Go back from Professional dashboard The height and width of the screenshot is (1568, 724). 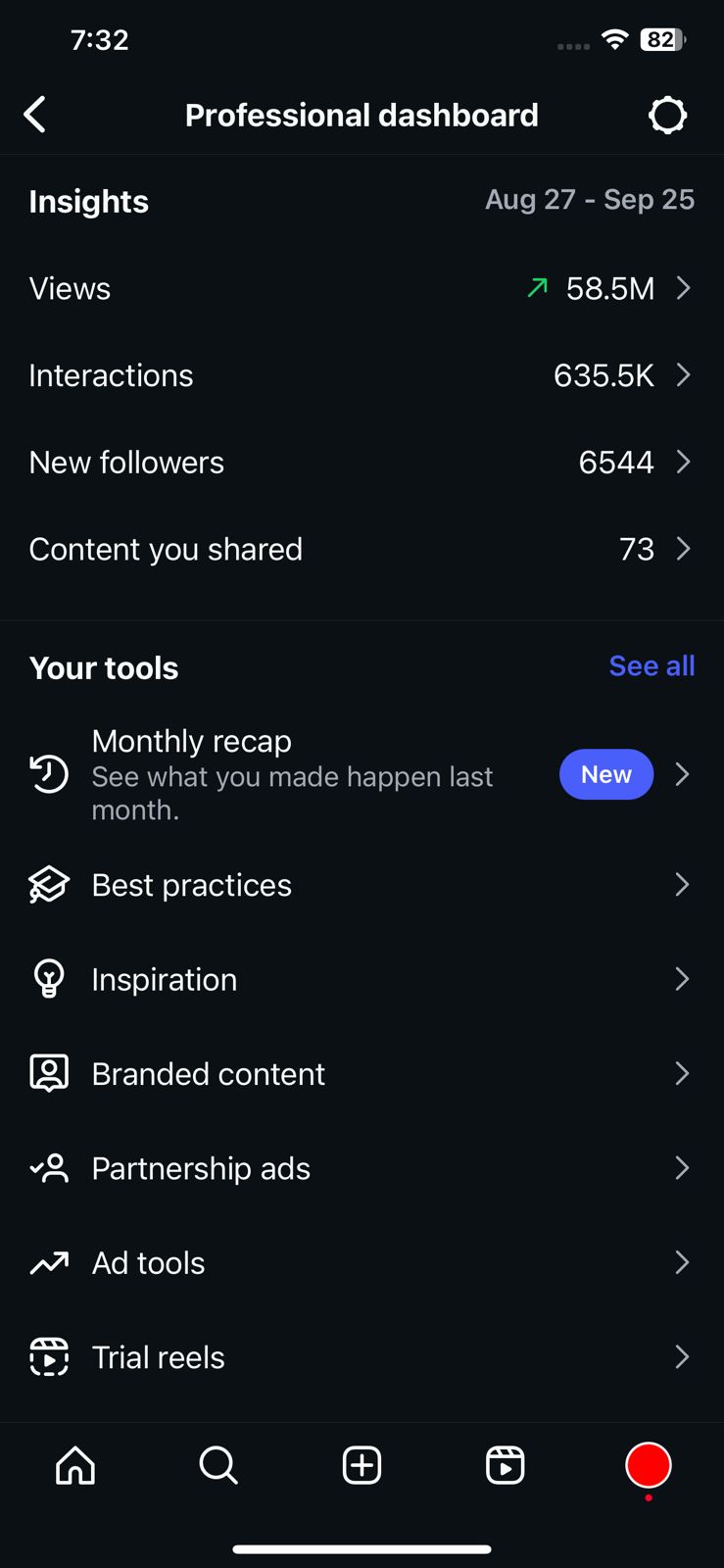(x=35, y=115)
